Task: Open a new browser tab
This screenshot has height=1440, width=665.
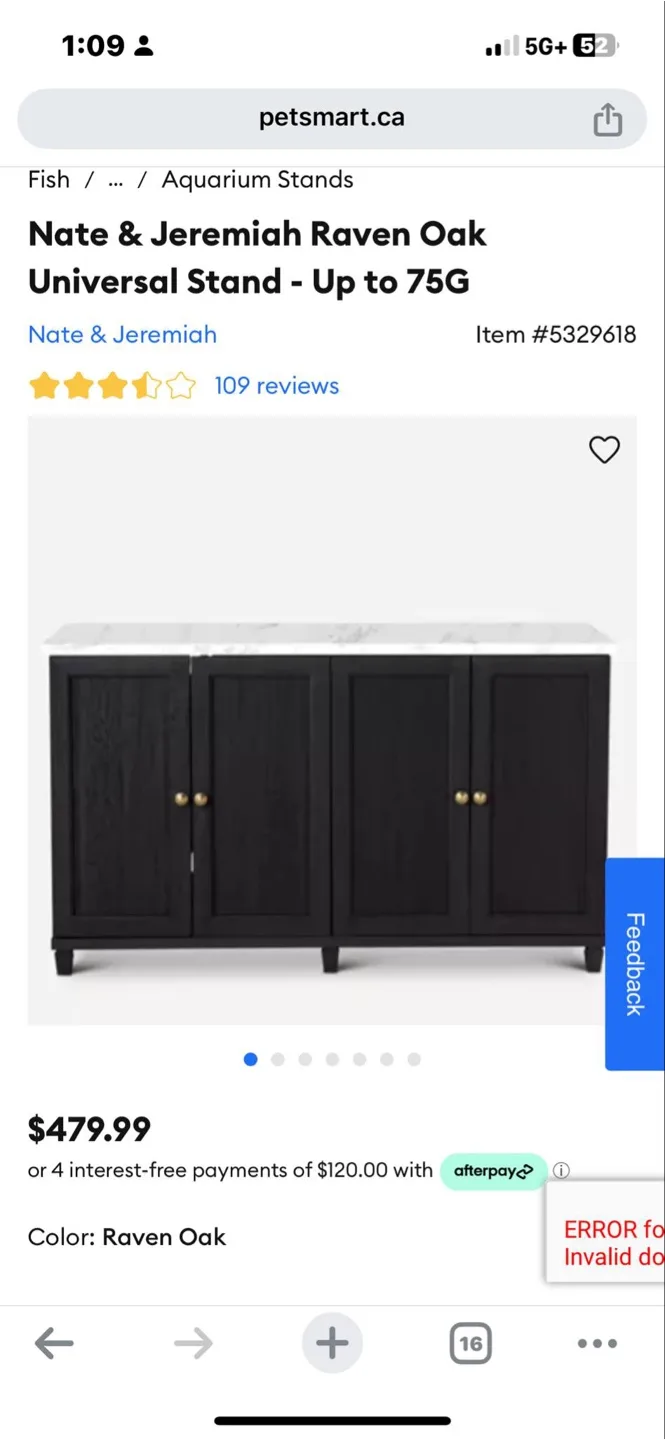Action: click(332, 1343)
